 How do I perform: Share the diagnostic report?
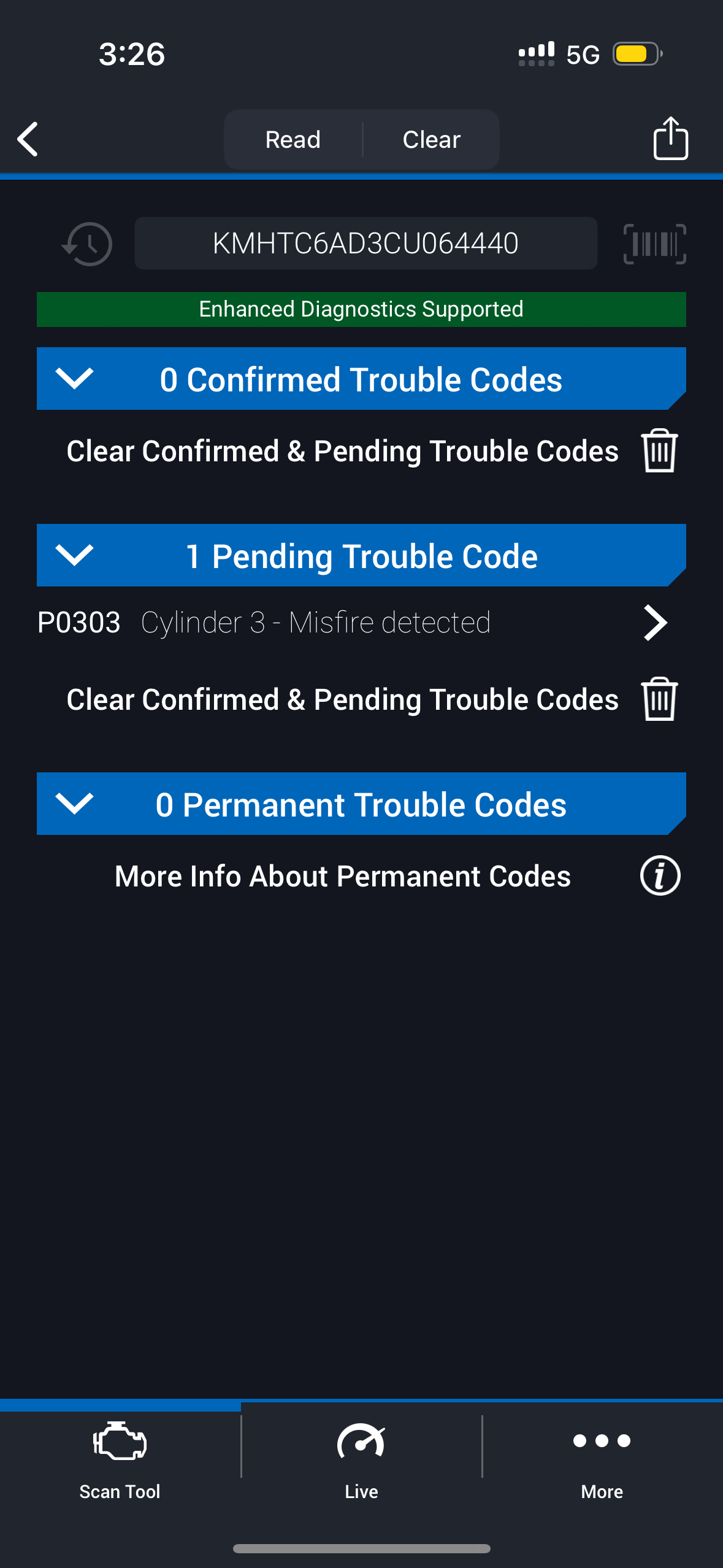[670, 139]
